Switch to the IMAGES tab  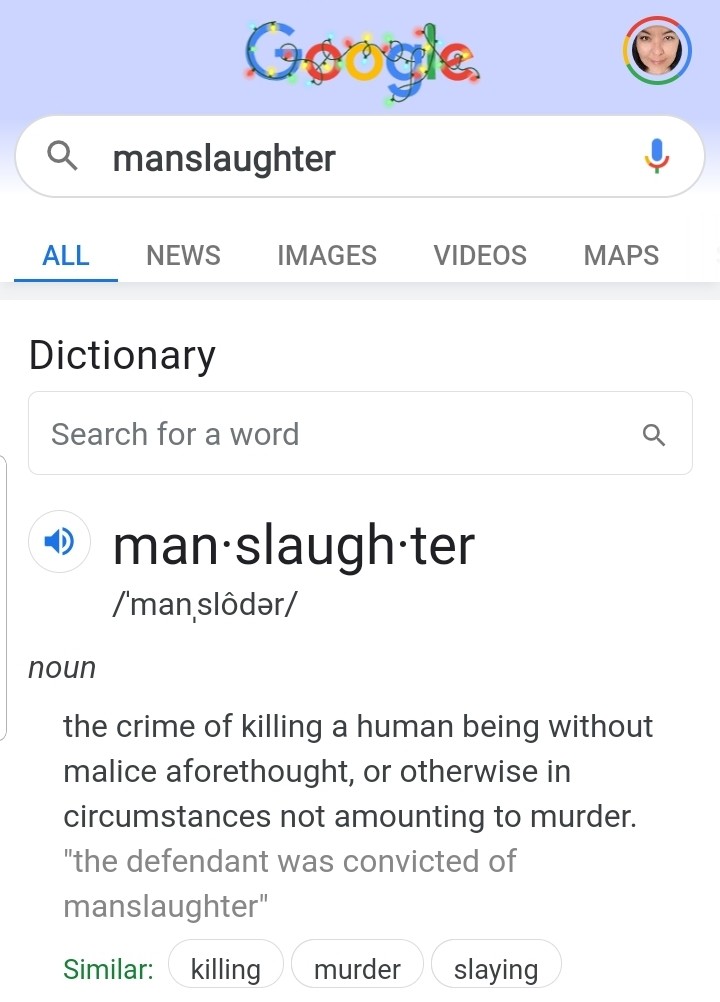[327, 255]
